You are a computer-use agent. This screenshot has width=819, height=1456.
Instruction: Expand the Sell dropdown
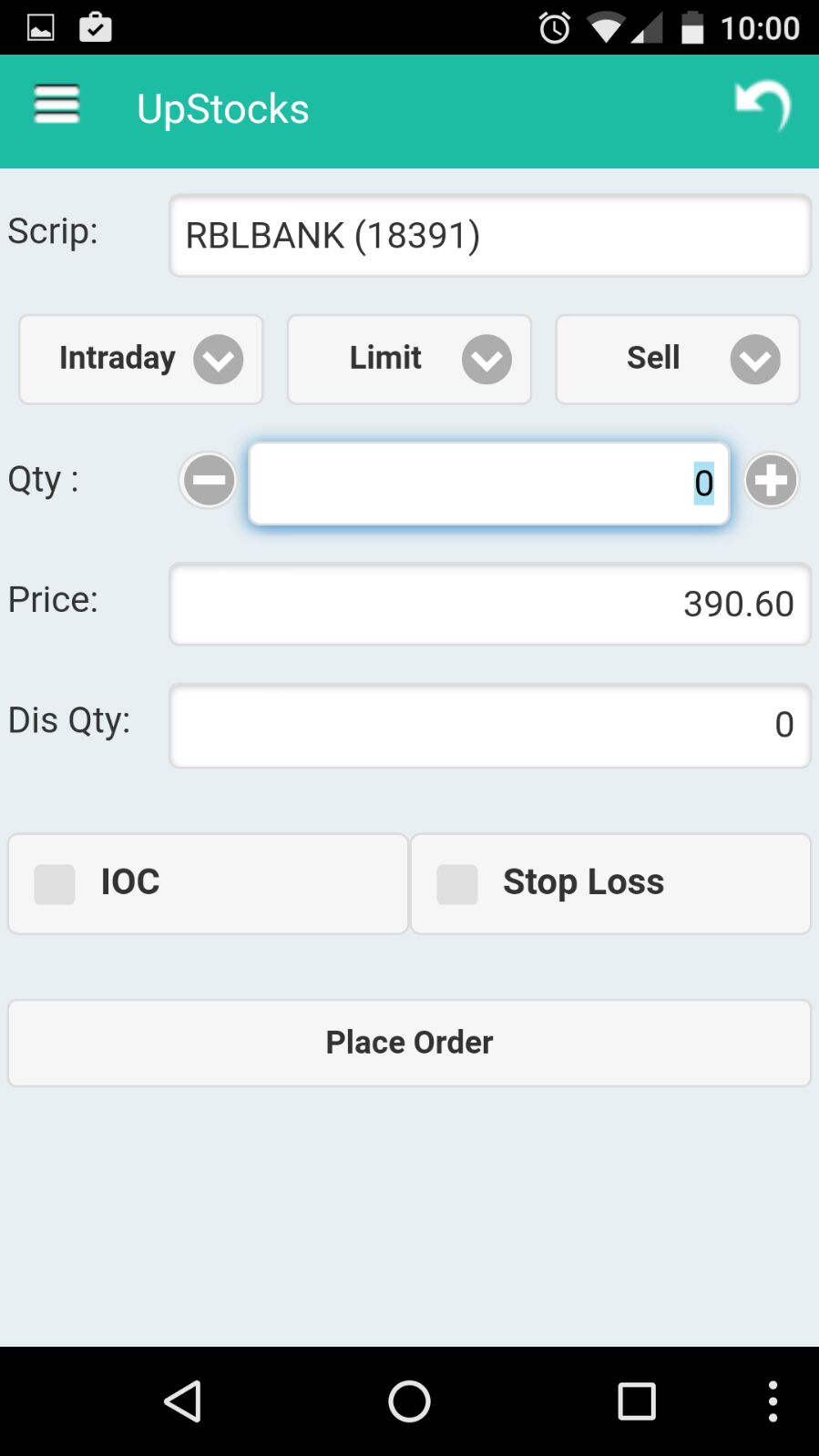tap(678, 359)
